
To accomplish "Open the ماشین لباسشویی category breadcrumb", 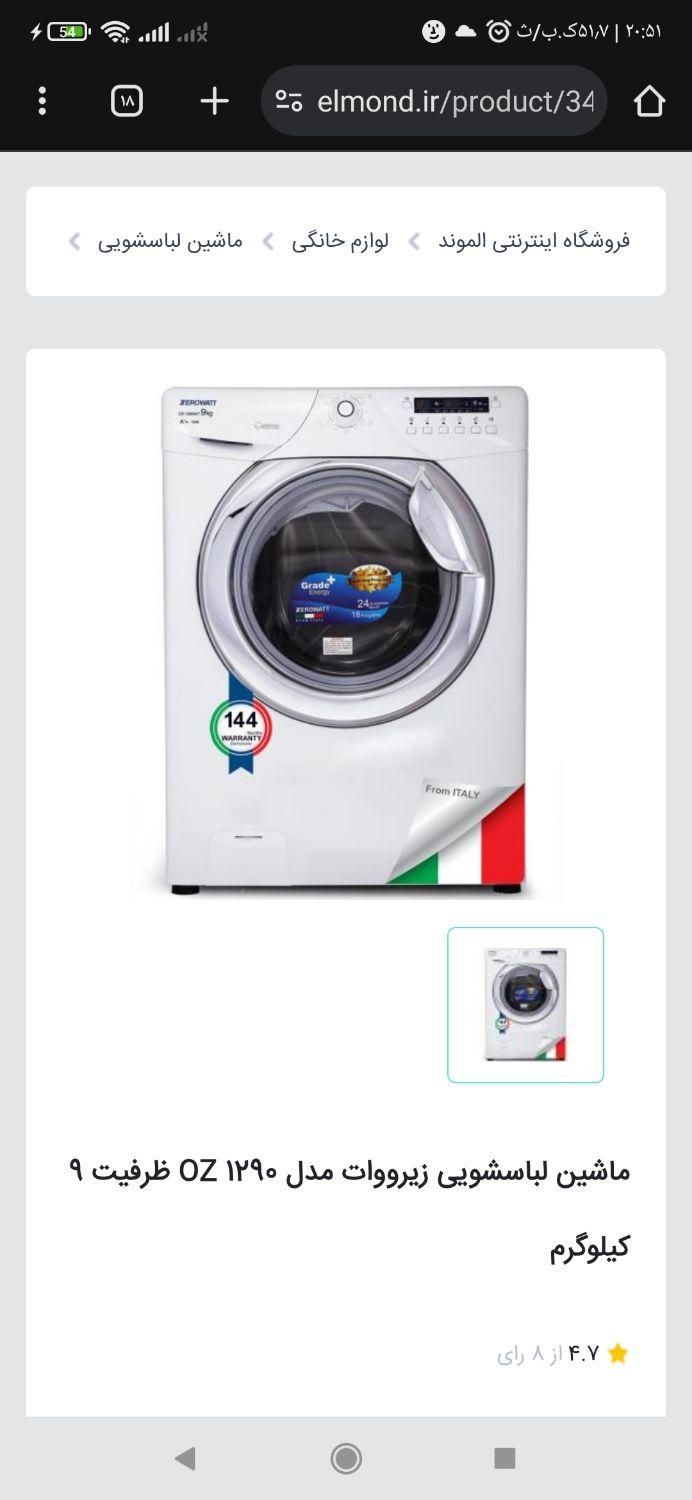I will point(170,241).
